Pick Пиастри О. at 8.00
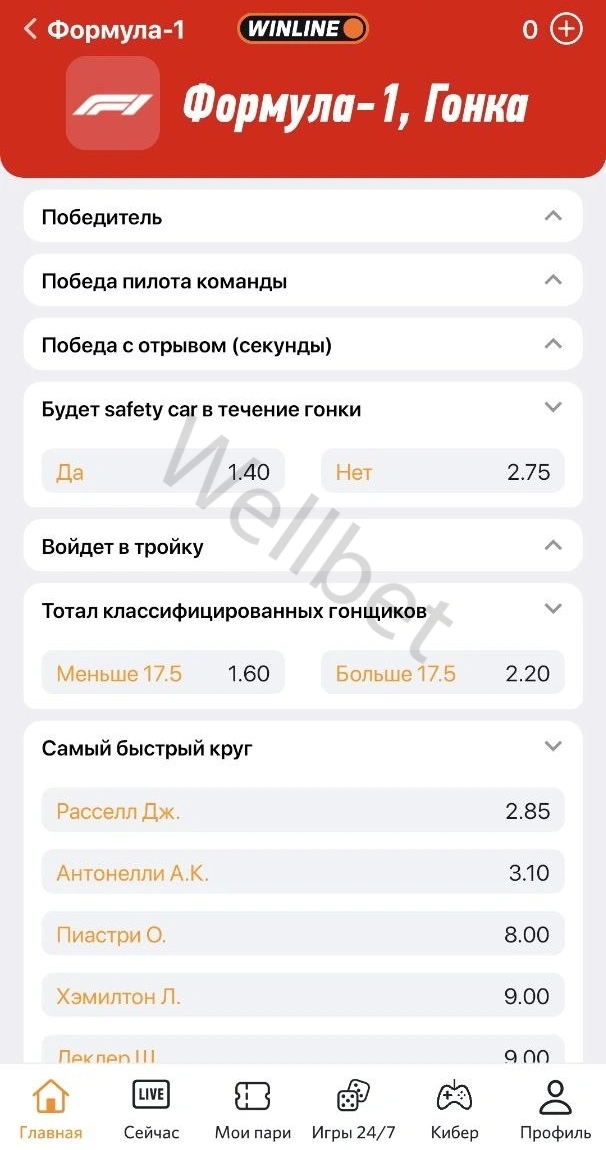The image size is (606, 1150). click(302, 935)
